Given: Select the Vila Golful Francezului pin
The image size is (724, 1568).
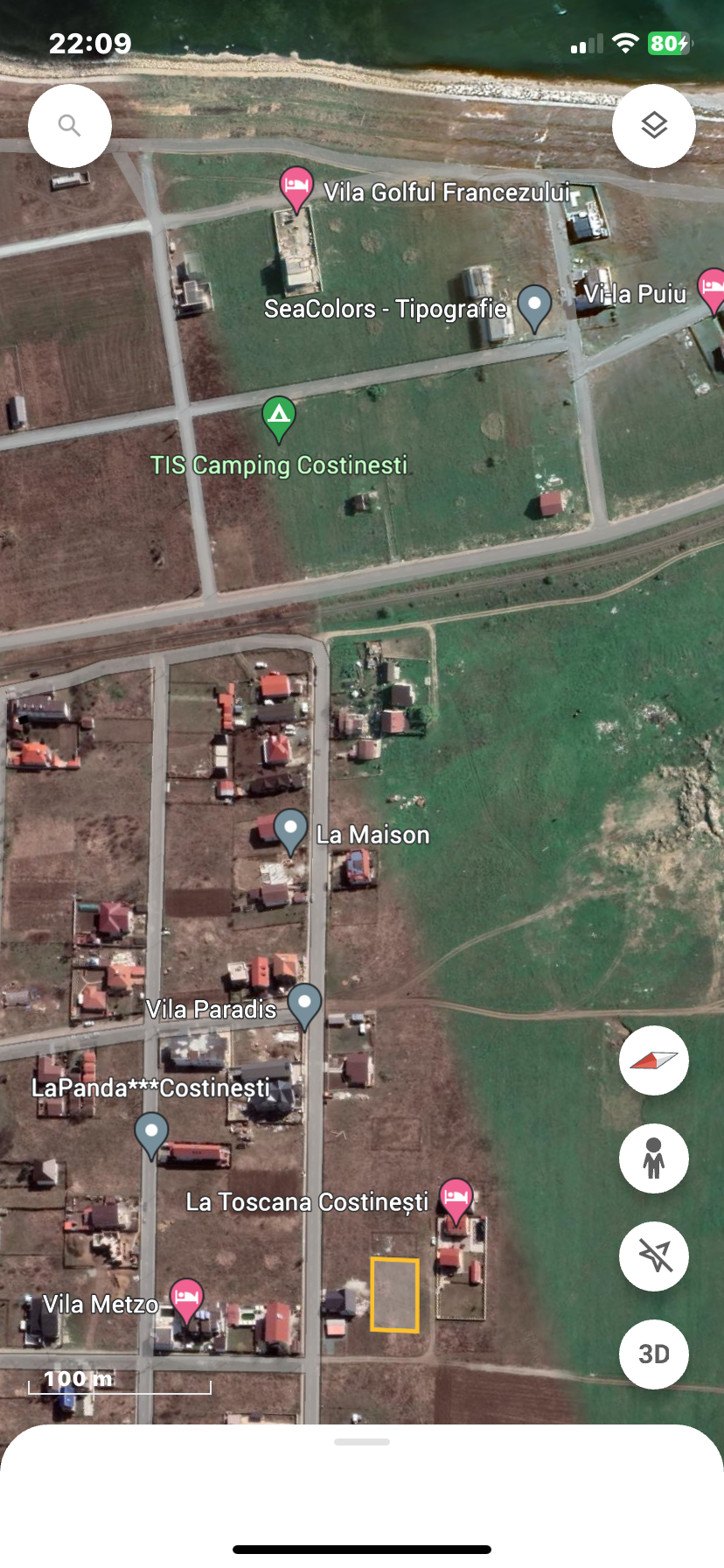Looking at the screenshot, I should click(x=296, y=187).
